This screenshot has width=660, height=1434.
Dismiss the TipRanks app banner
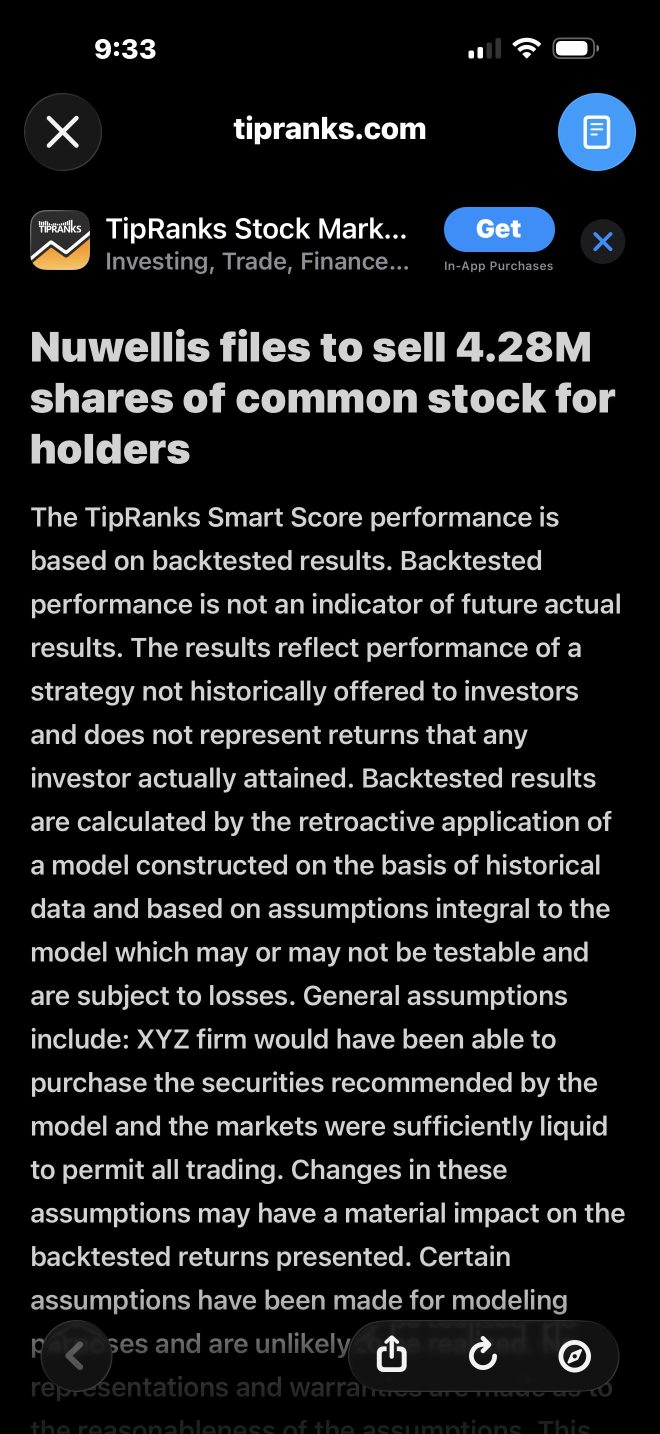coord(603,242)
